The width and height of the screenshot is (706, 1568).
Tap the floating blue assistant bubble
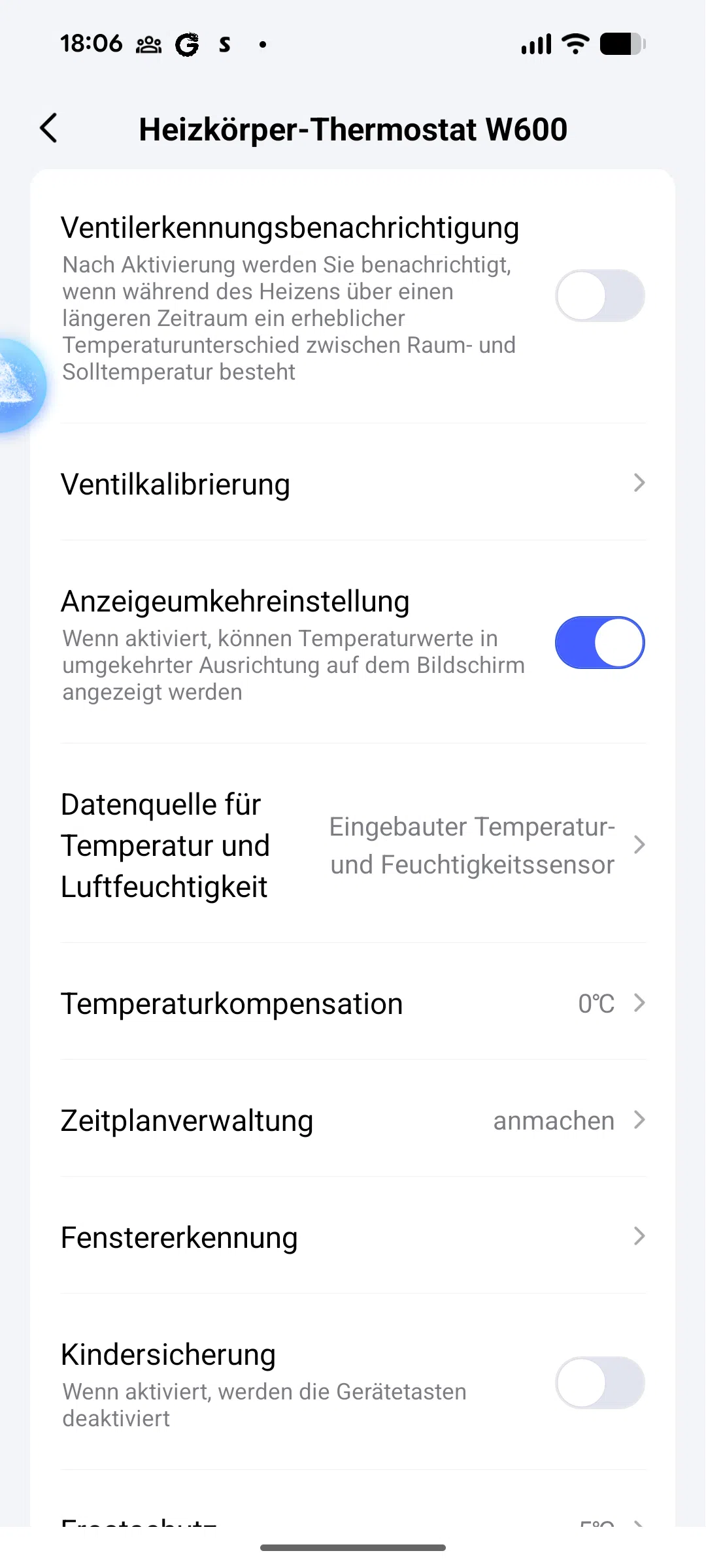point(18,385)
